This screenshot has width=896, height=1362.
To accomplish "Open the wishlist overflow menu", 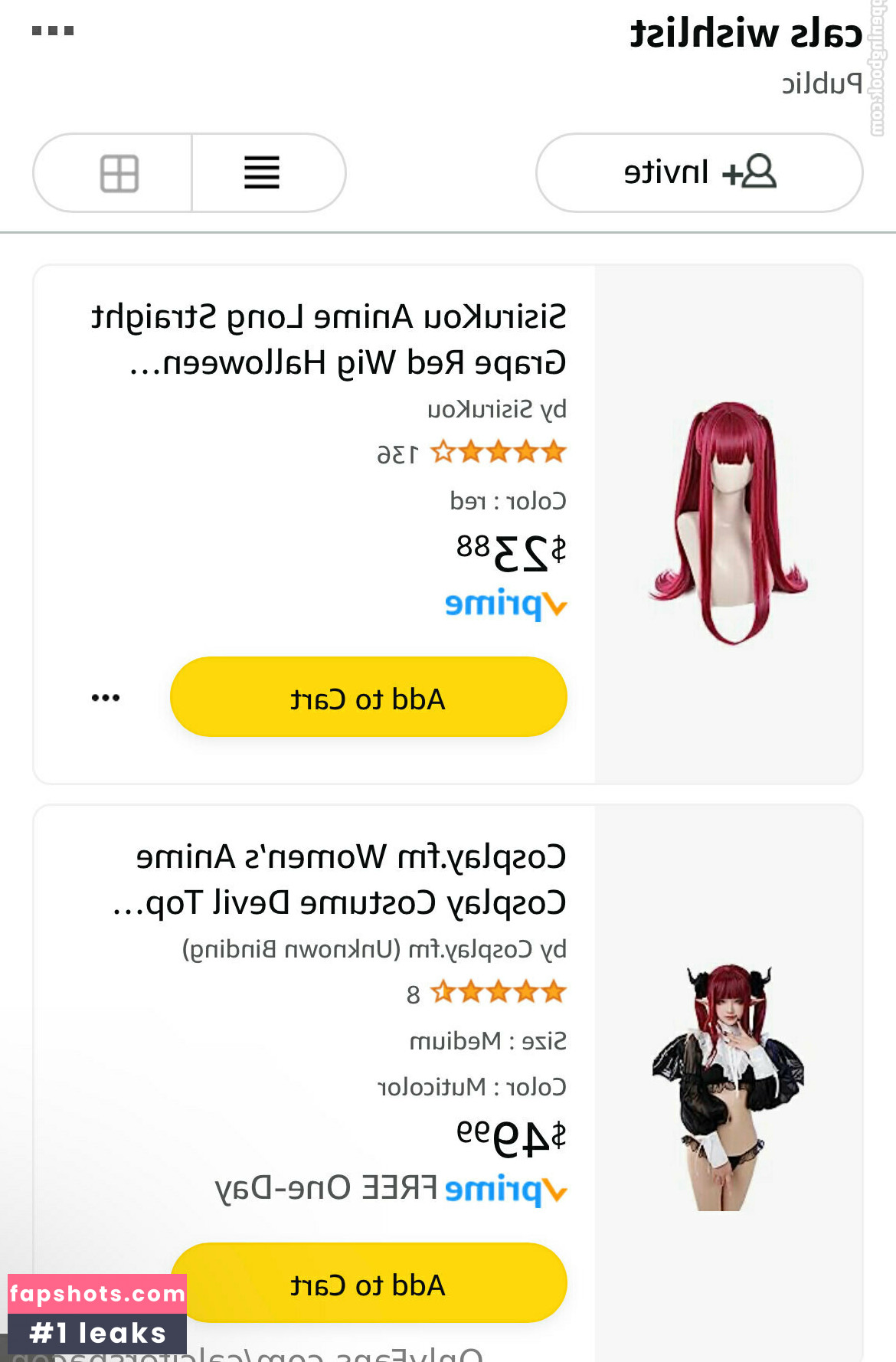I will point(53,31).
